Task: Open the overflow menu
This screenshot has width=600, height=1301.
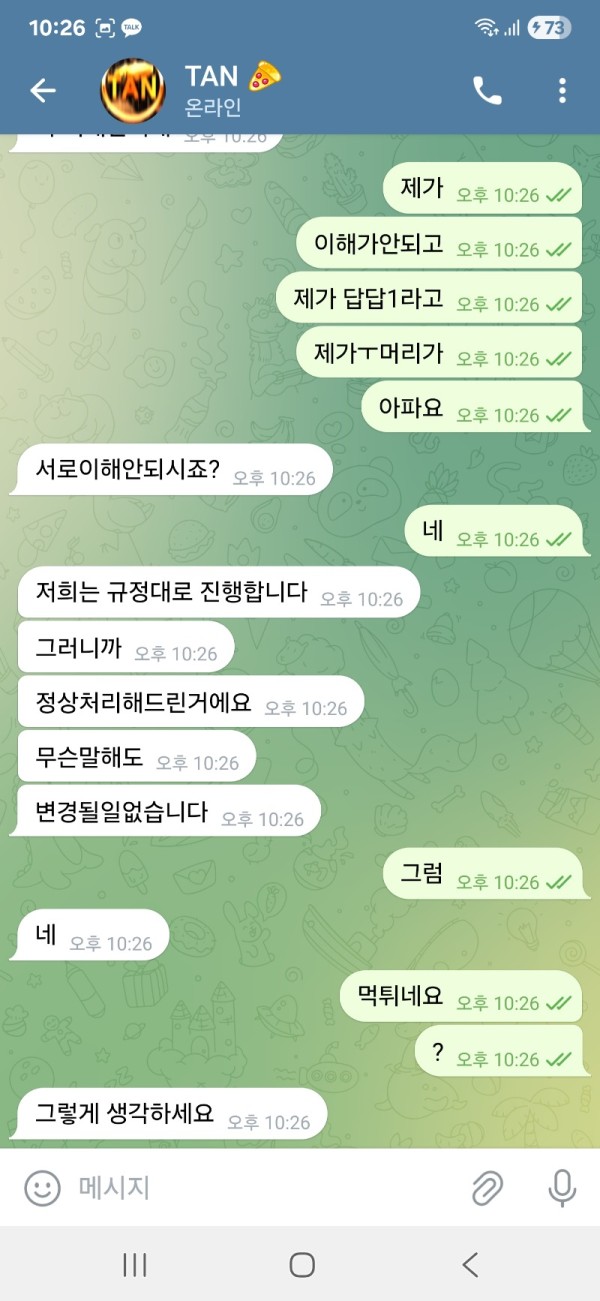Action: (562, 91)
